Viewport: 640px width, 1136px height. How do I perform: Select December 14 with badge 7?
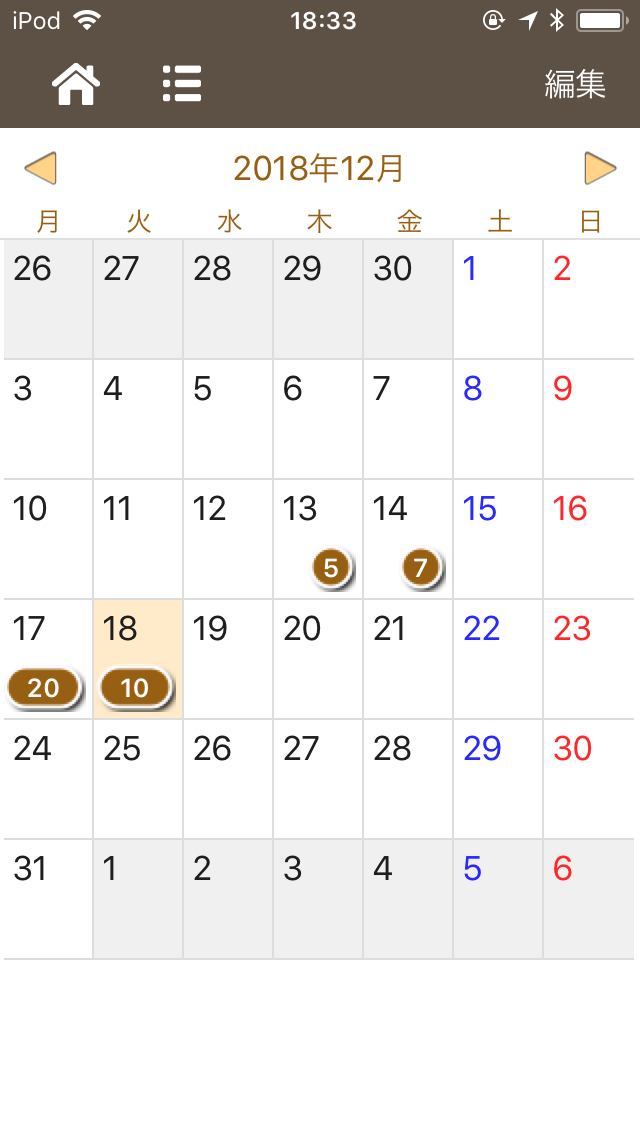408,539
